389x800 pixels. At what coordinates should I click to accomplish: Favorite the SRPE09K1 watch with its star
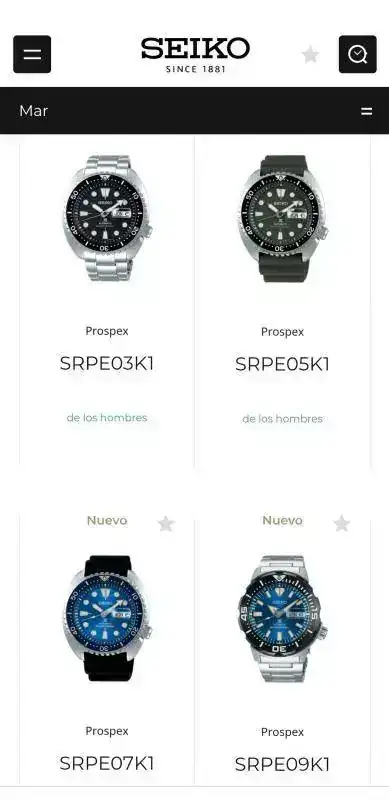tap(342, 523)
